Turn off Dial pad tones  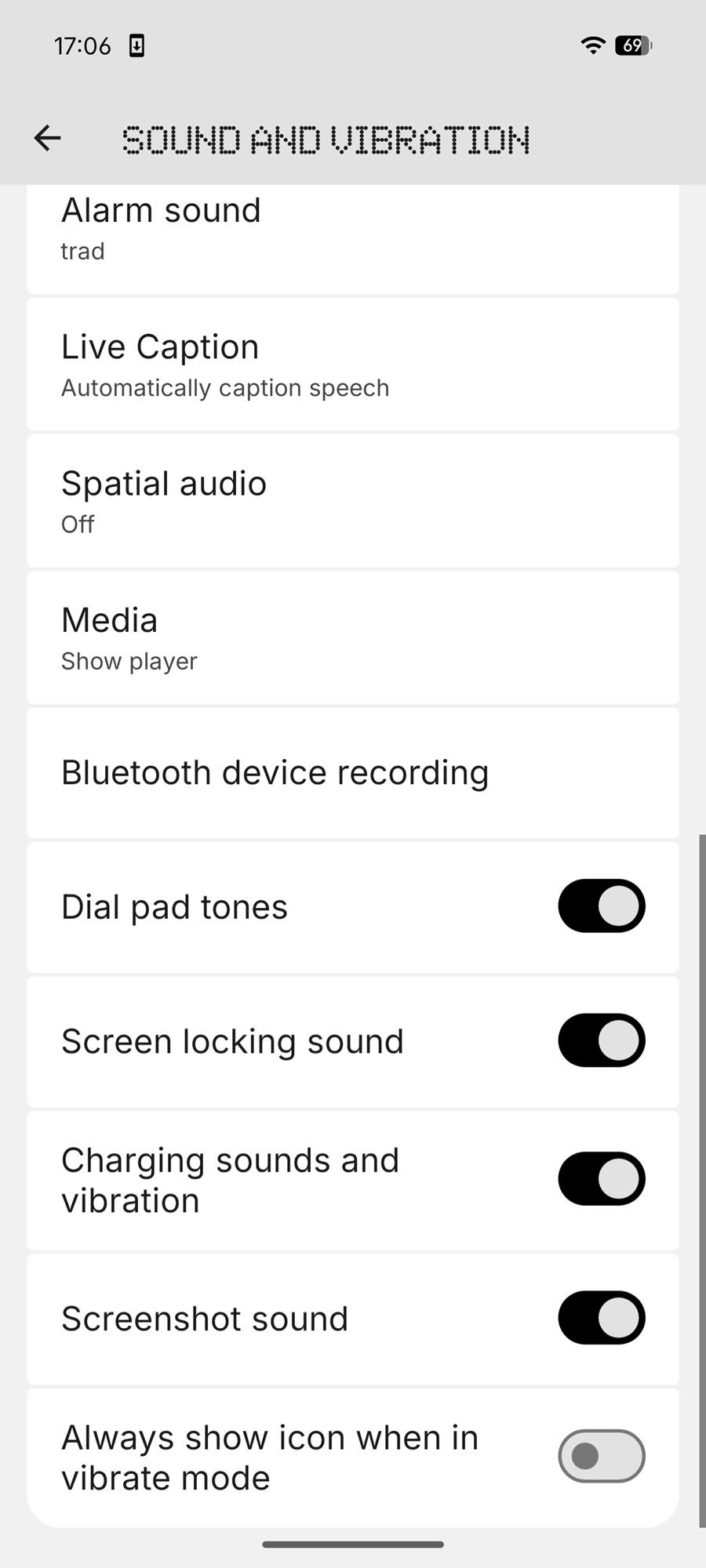coord(601,906)
